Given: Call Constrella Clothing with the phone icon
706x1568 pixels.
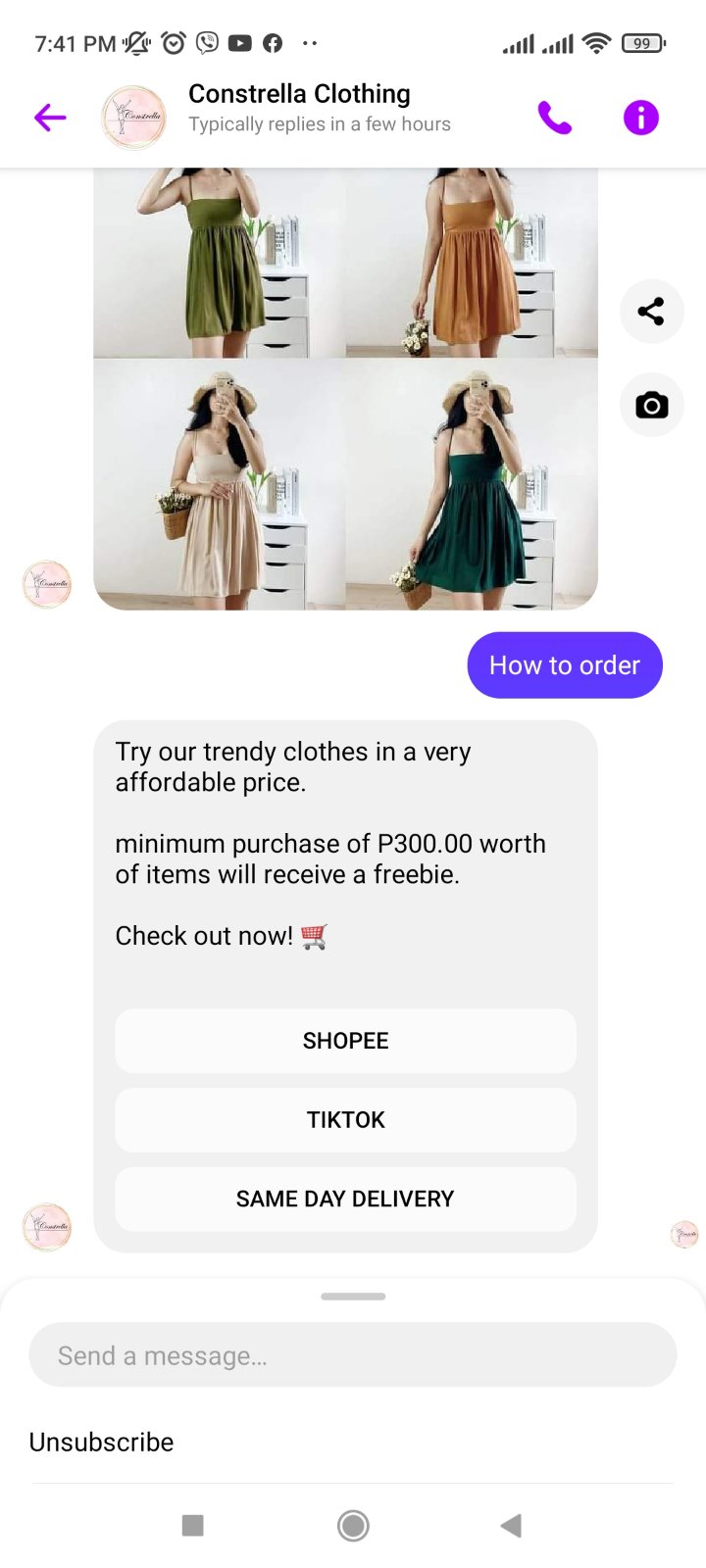Looking at the screenshot, I should (554, 118).
